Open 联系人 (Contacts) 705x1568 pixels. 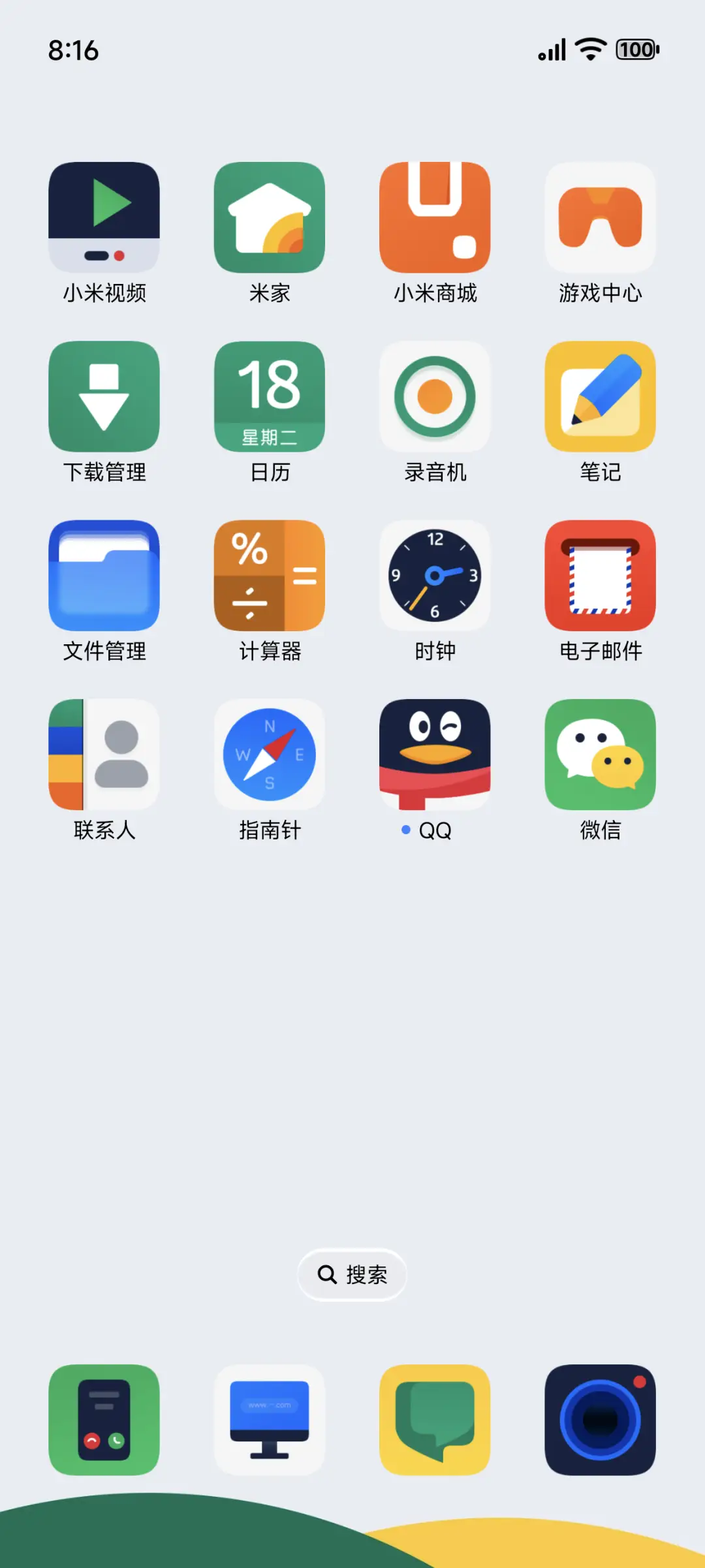point(104,755)
